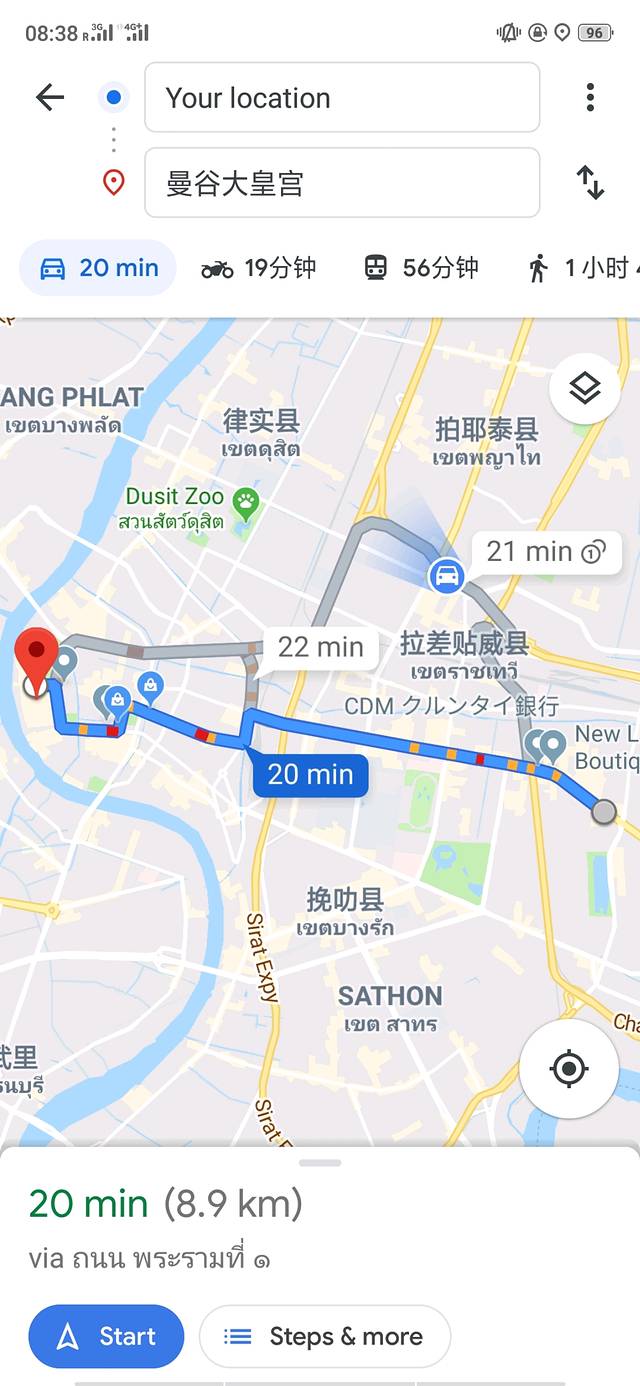Change the 曼谷大皇宫 destination field
Image resolution: width=640 pixels, height=1386 pixels.
(342, 183)
